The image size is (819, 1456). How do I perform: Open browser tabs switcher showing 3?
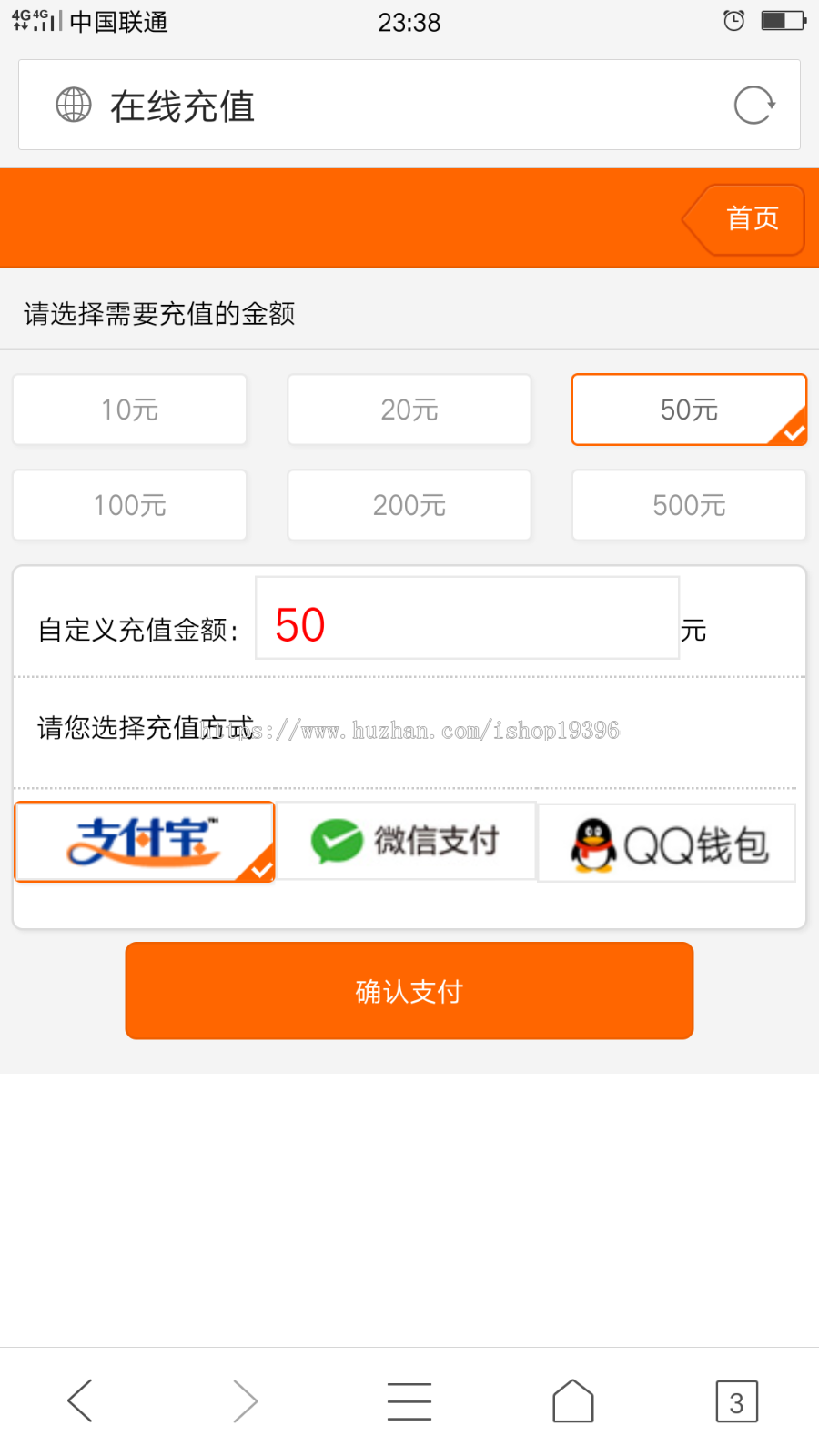737,1401
